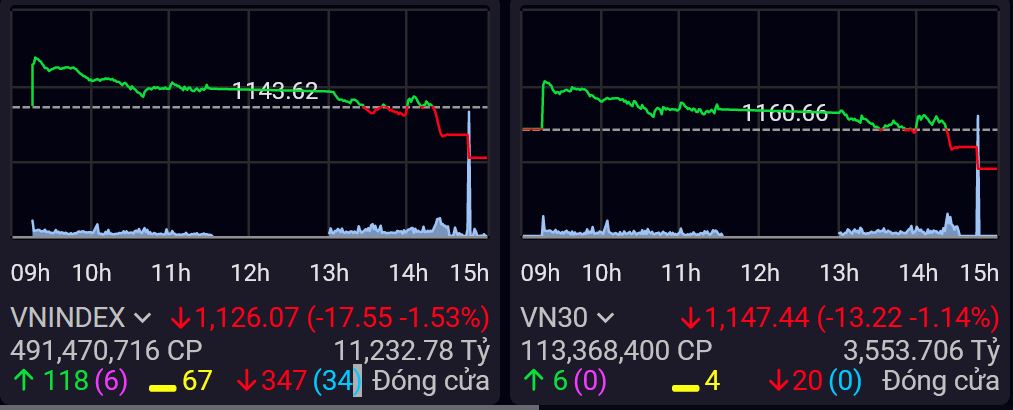
Task: Open the VN30 index selector dropdown
Action: 606,318
